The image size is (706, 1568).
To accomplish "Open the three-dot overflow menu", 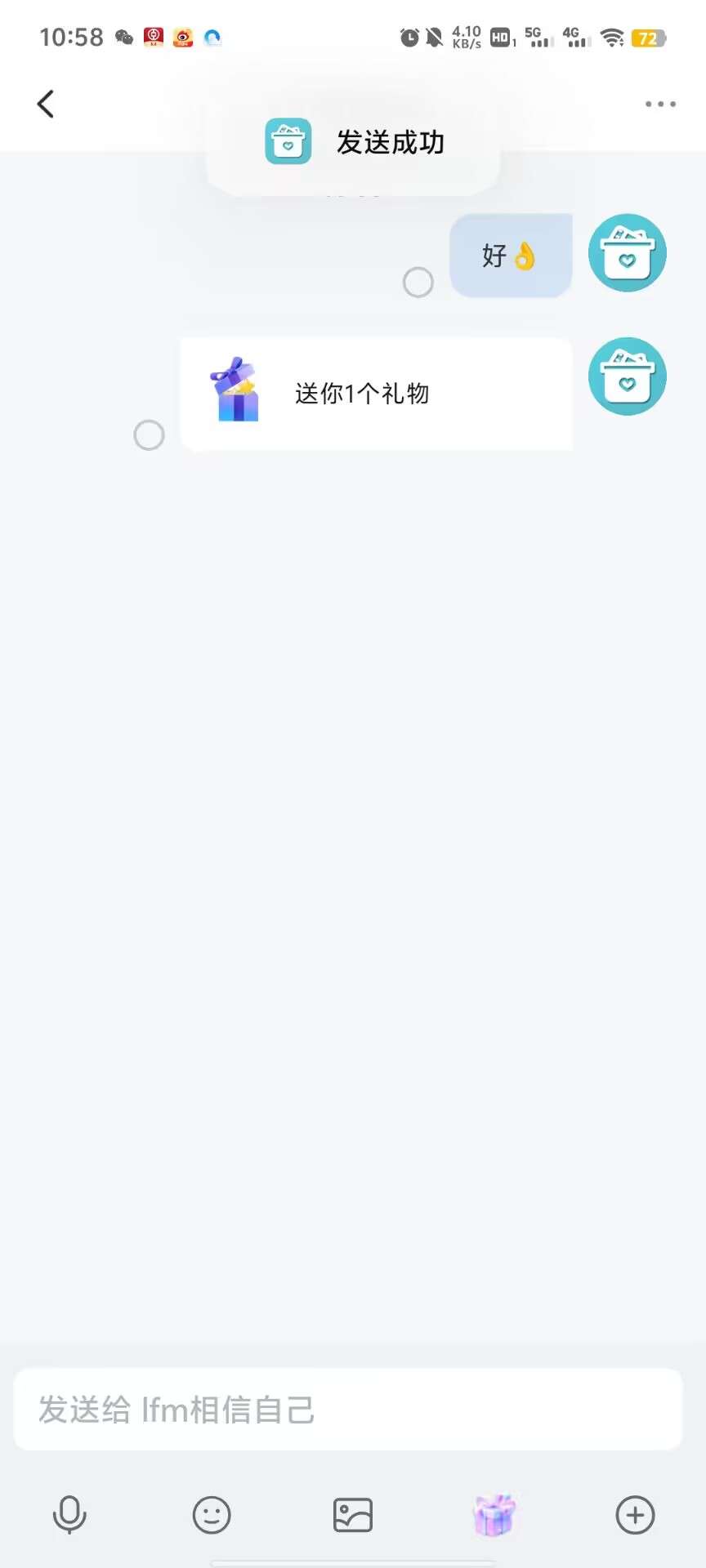I will pyautogui.click(x=660, y=104).
